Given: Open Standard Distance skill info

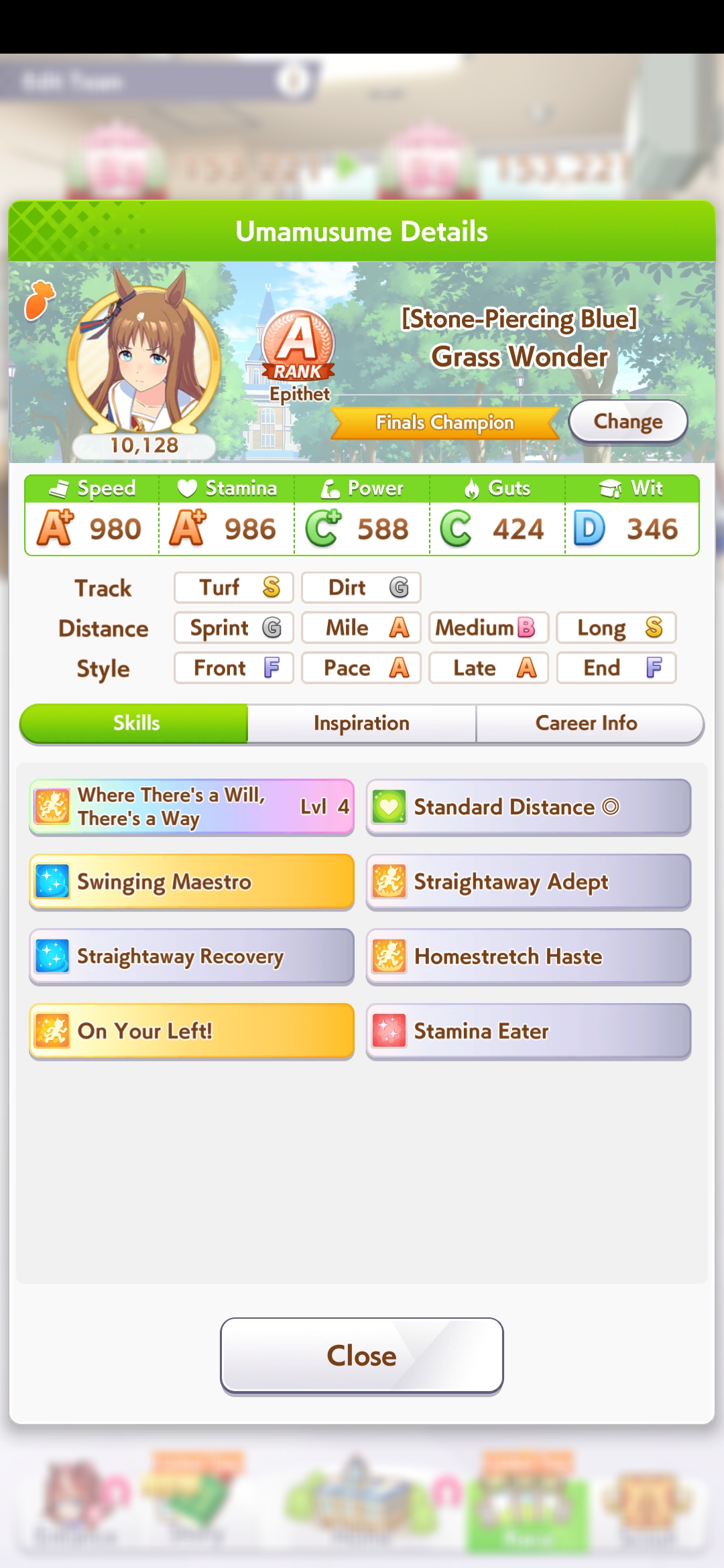Looking at the screenshot, I should point(528,807).
